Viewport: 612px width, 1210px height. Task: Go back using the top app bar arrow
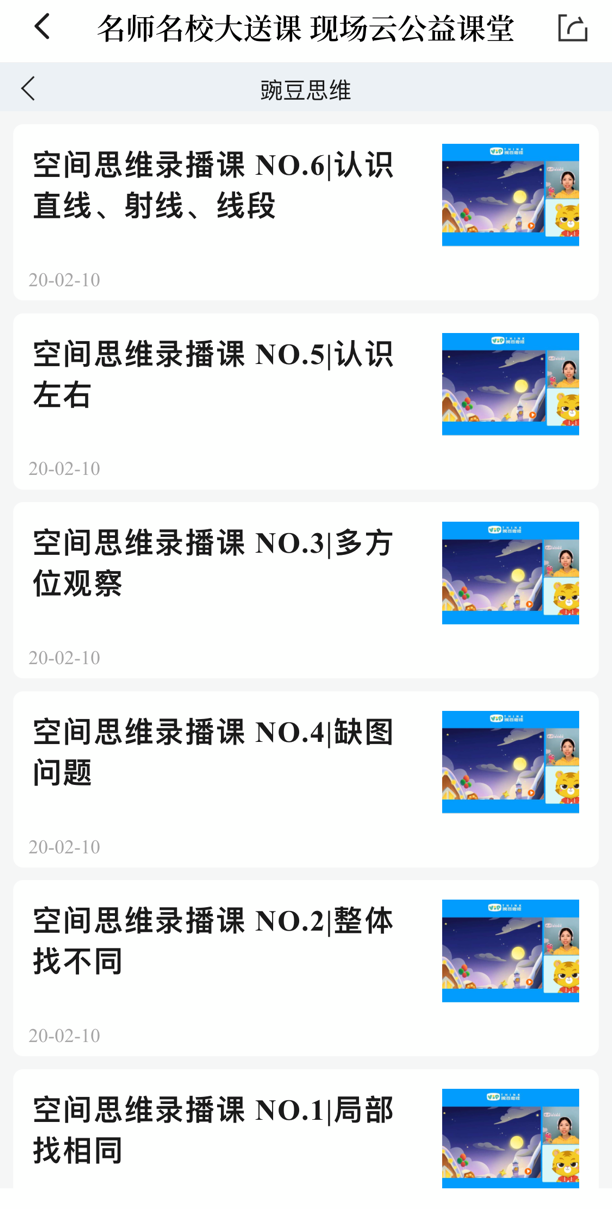point(42,27)
